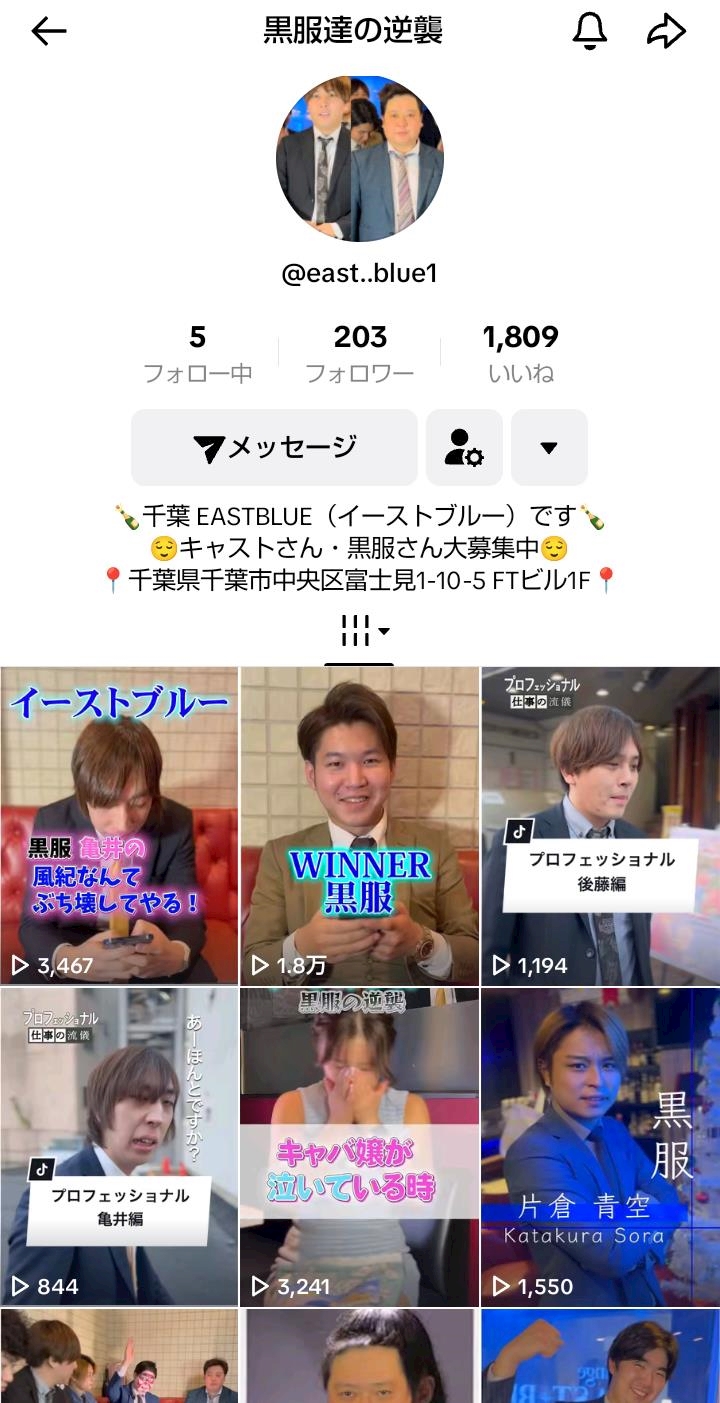
Task: Open the イーストブルー video with 3,467 views
Action: pyautogui.click(x=119, y=826)
